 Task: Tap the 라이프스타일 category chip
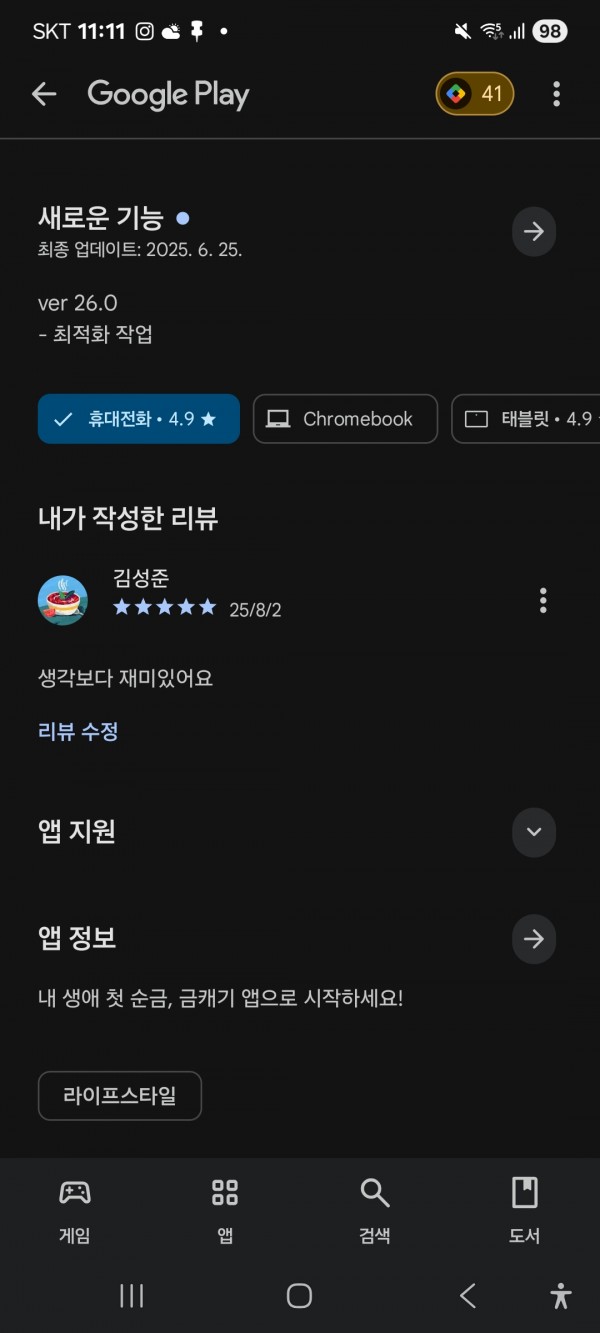tap(120, 1096)
